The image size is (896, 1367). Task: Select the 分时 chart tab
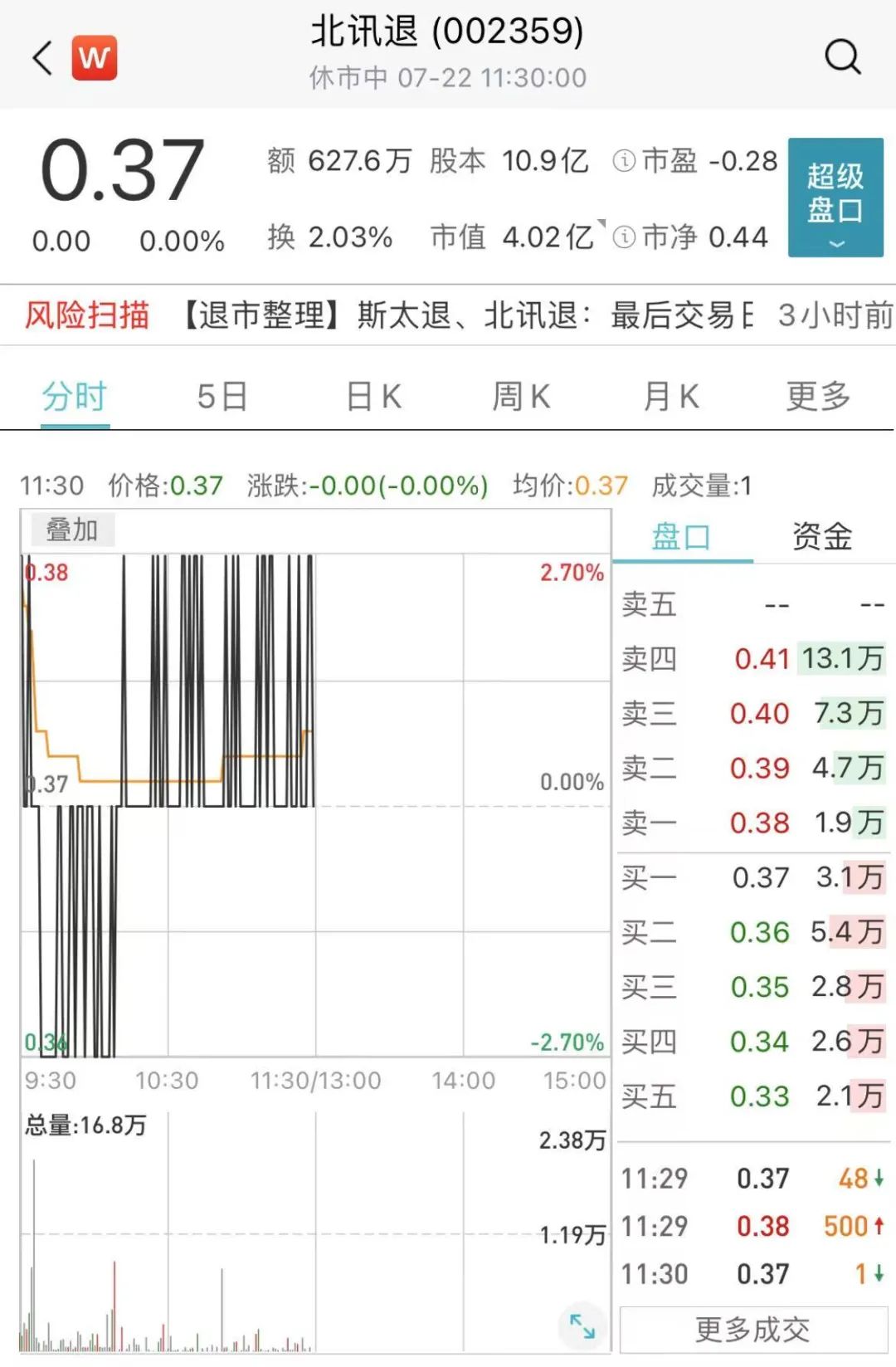tap(75, 396)
